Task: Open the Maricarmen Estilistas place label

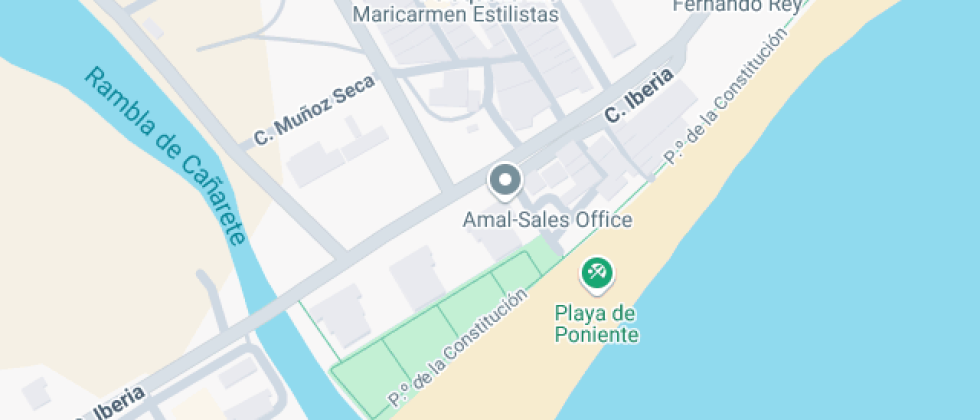Action: click(456, 16)
